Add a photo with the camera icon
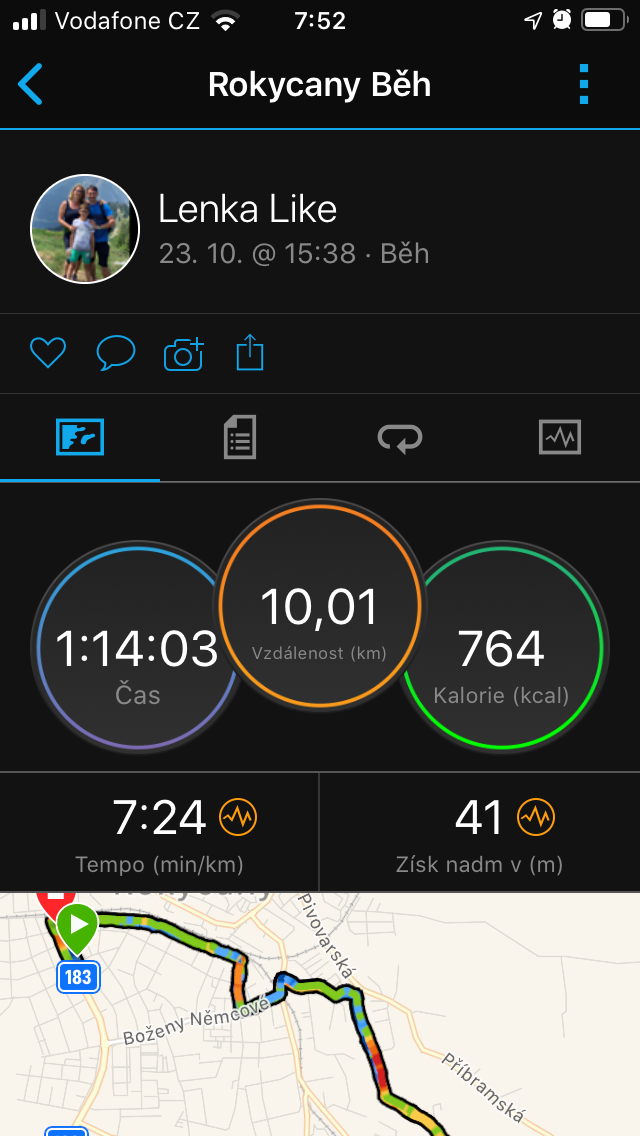640x1136 pixels. click(183, 354)
